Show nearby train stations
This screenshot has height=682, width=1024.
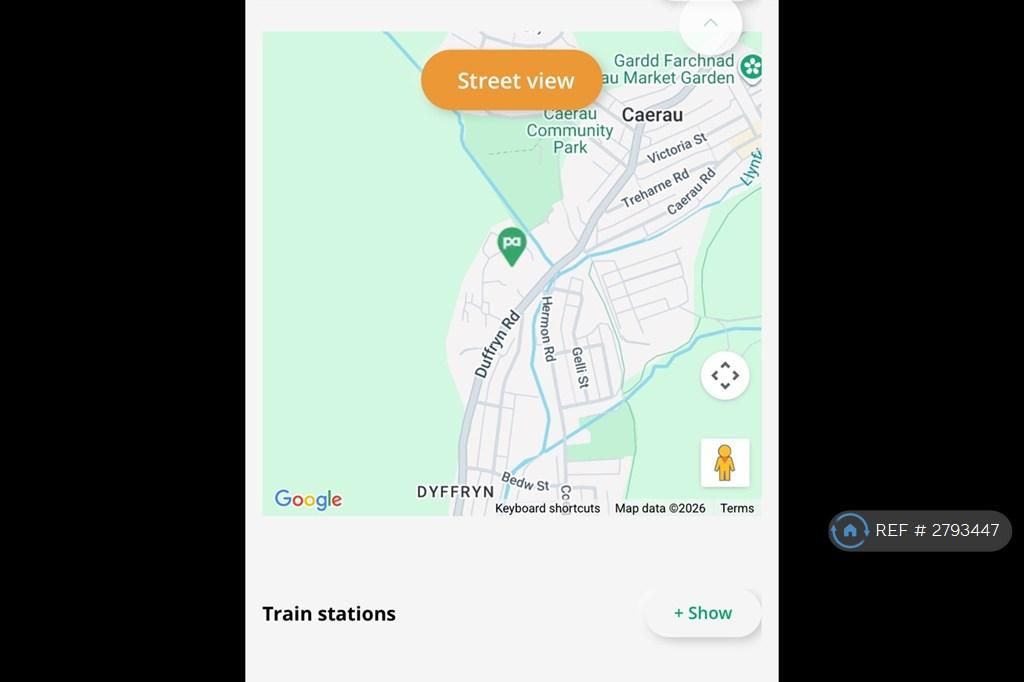tap(702, 613)
